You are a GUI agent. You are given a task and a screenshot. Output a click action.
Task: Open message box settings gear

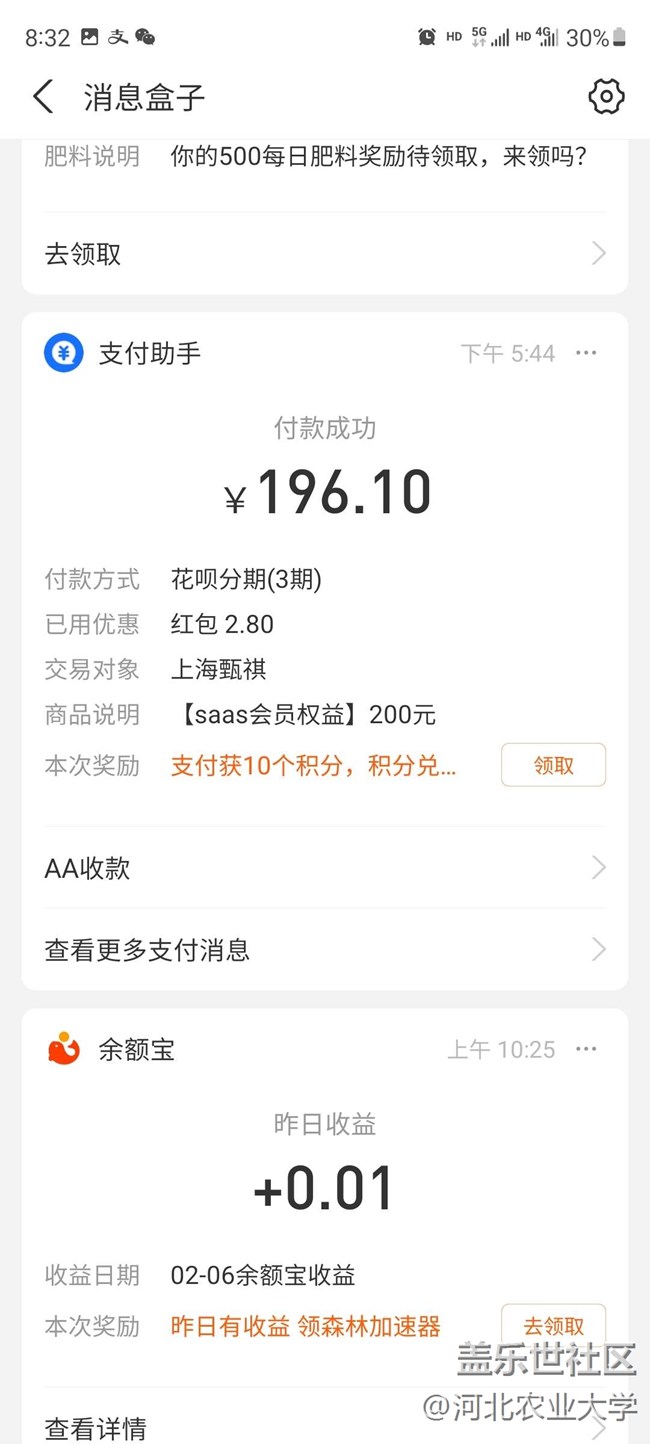(x=606, y=97)
